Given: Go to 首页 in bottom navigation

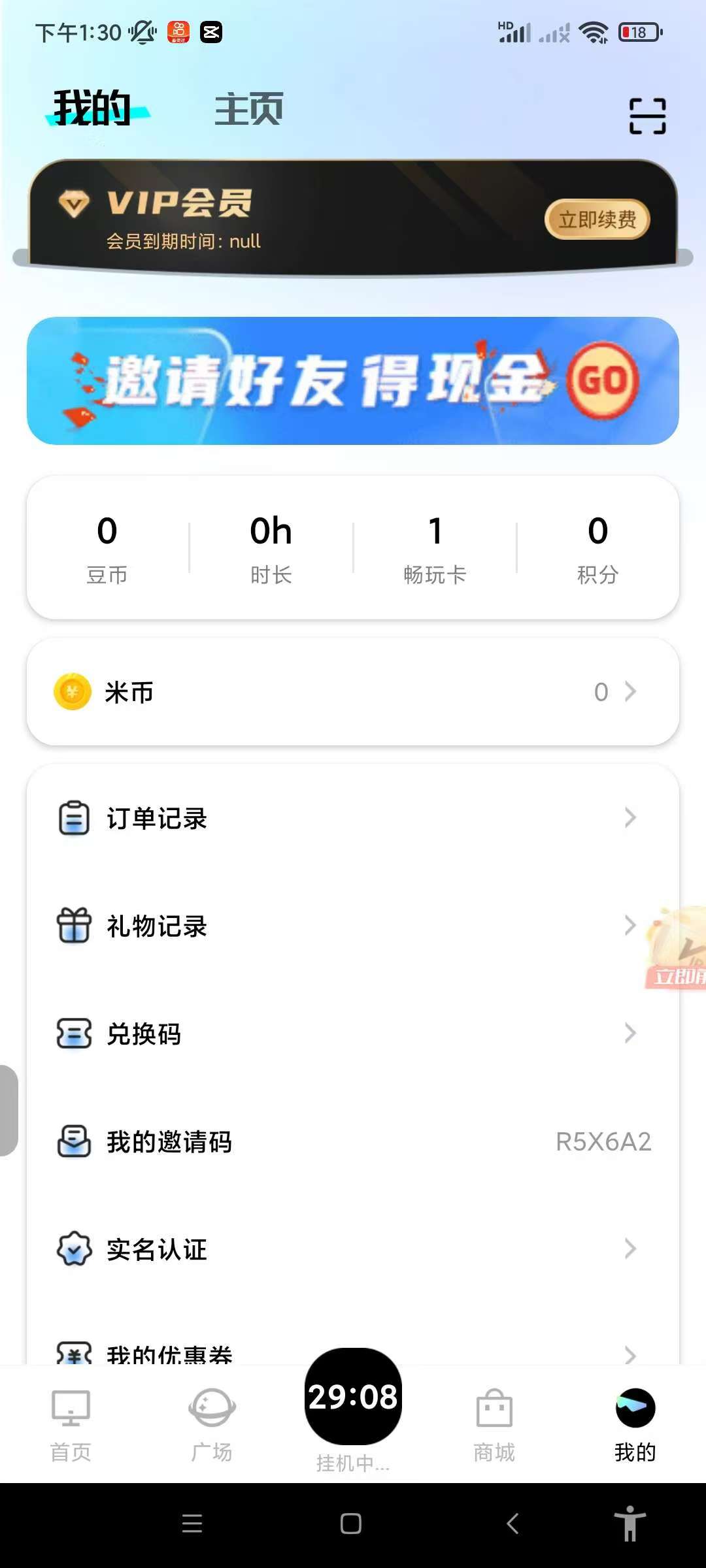Looking at the screenshot, I should click(71, 1424).
